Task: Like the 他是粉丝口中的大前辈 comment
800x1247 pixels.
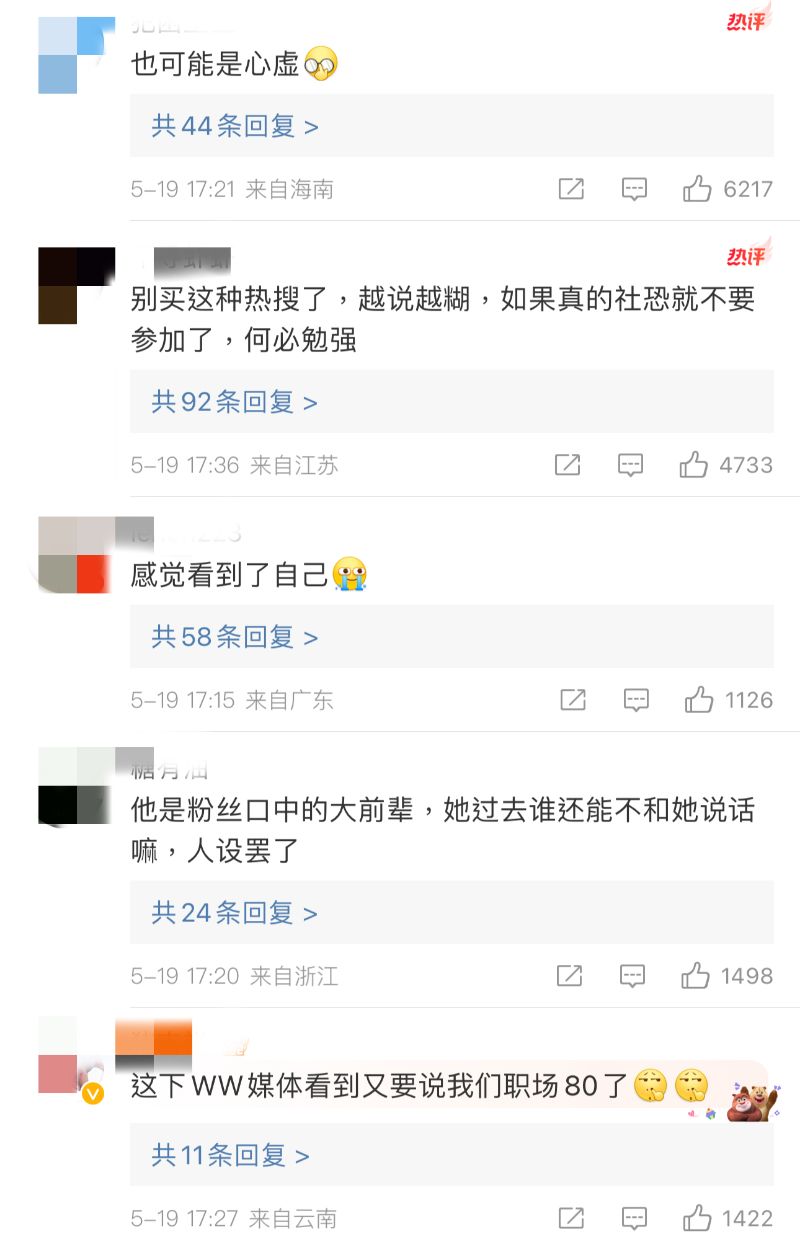Action: click(x=695, y=976)
